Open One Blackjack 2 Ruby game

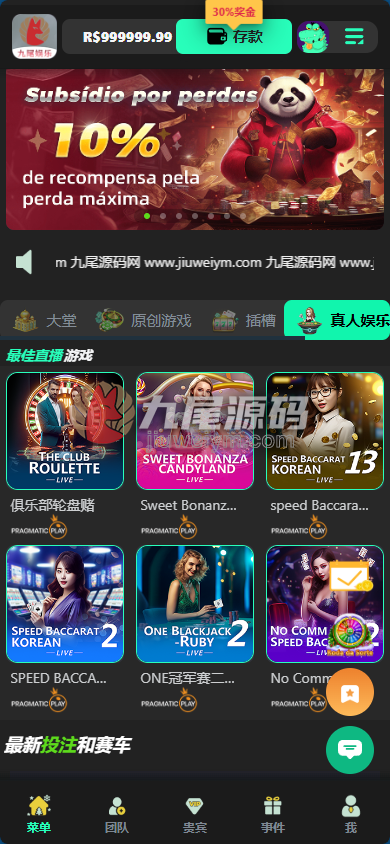(195, 604)
